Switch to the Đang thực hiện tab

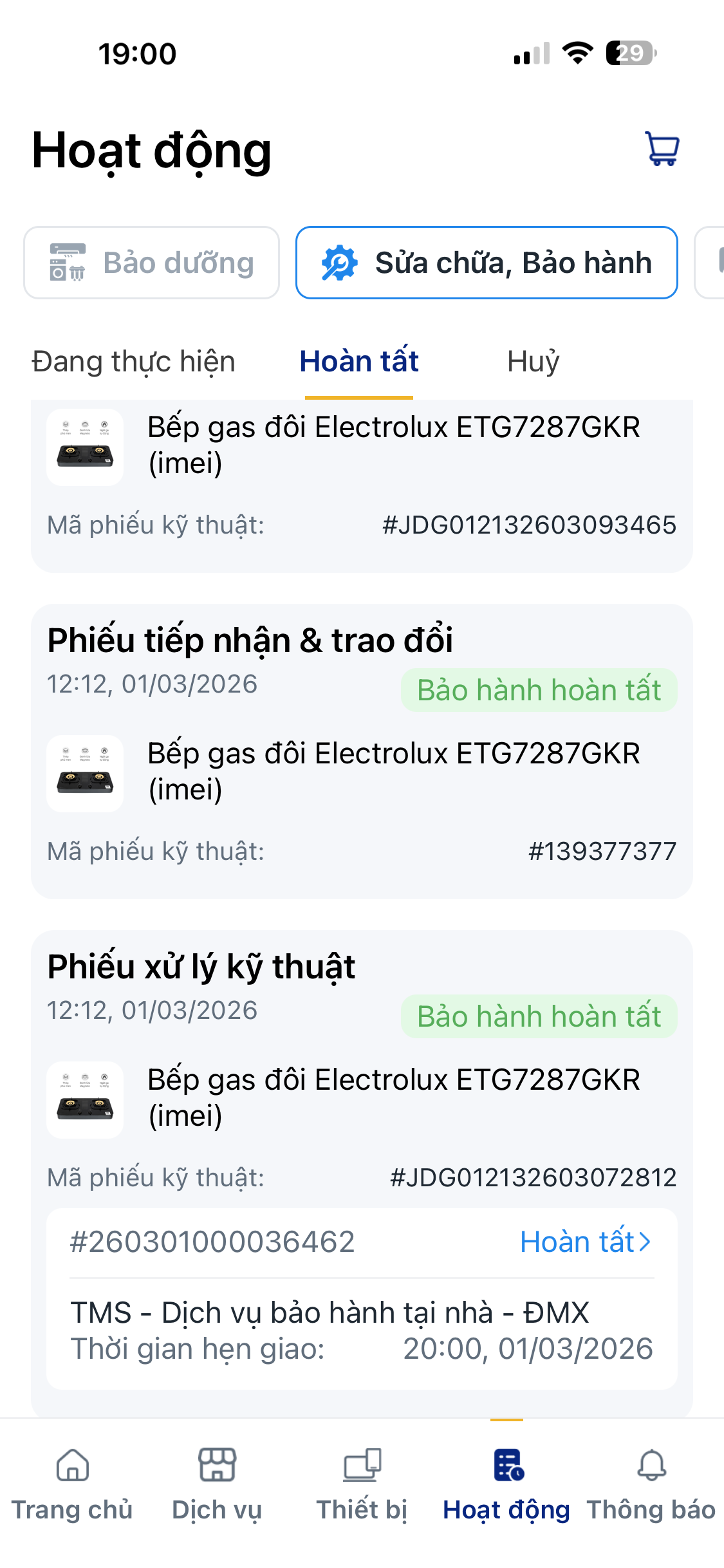pos(133,362)
